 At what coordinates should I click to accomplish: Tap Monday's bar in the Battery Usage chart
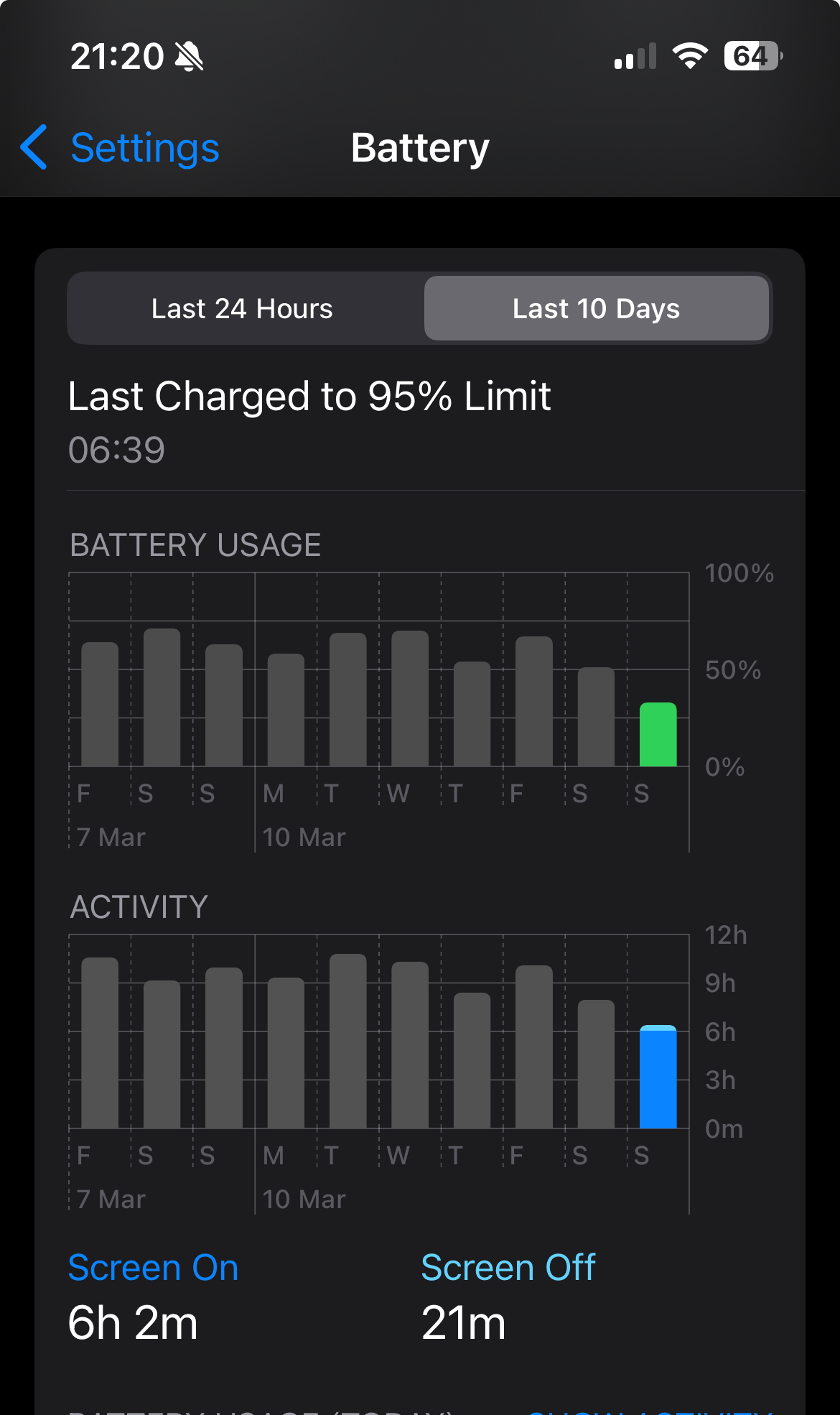(x=286, y=710)
